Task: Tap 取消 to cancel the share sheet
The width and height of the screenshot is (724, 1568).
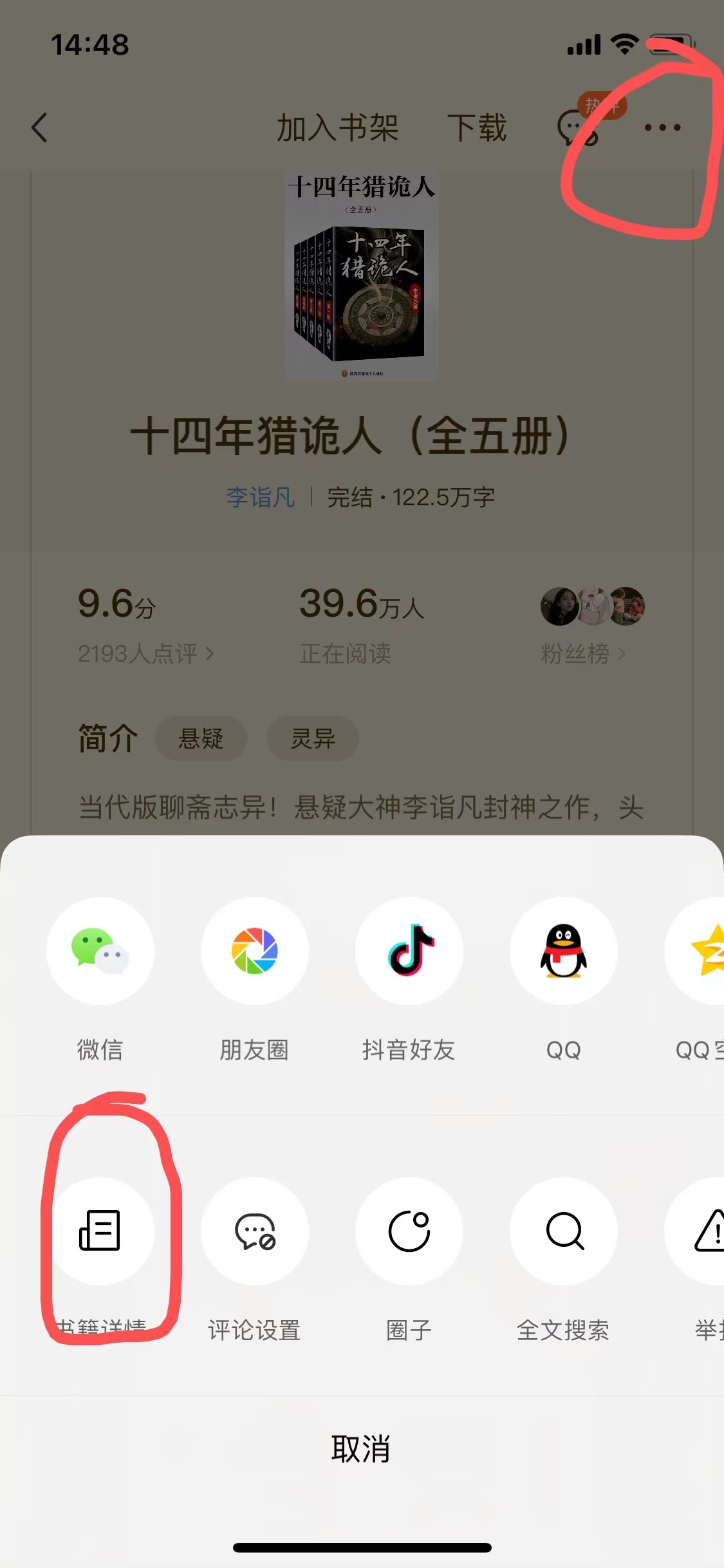Action: (x=361, y=1448)
